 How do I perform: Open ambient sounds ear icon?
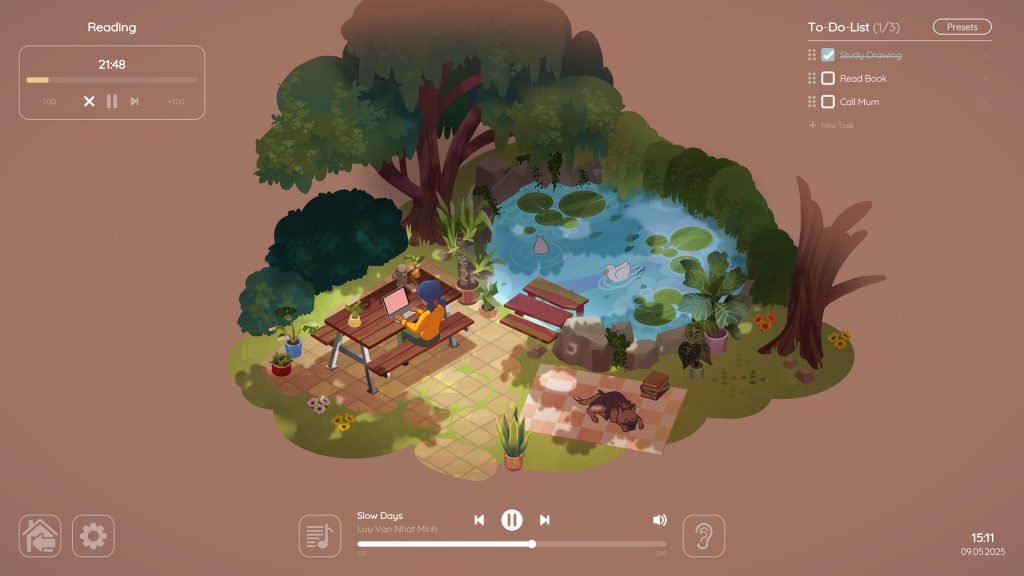[703, 536]
